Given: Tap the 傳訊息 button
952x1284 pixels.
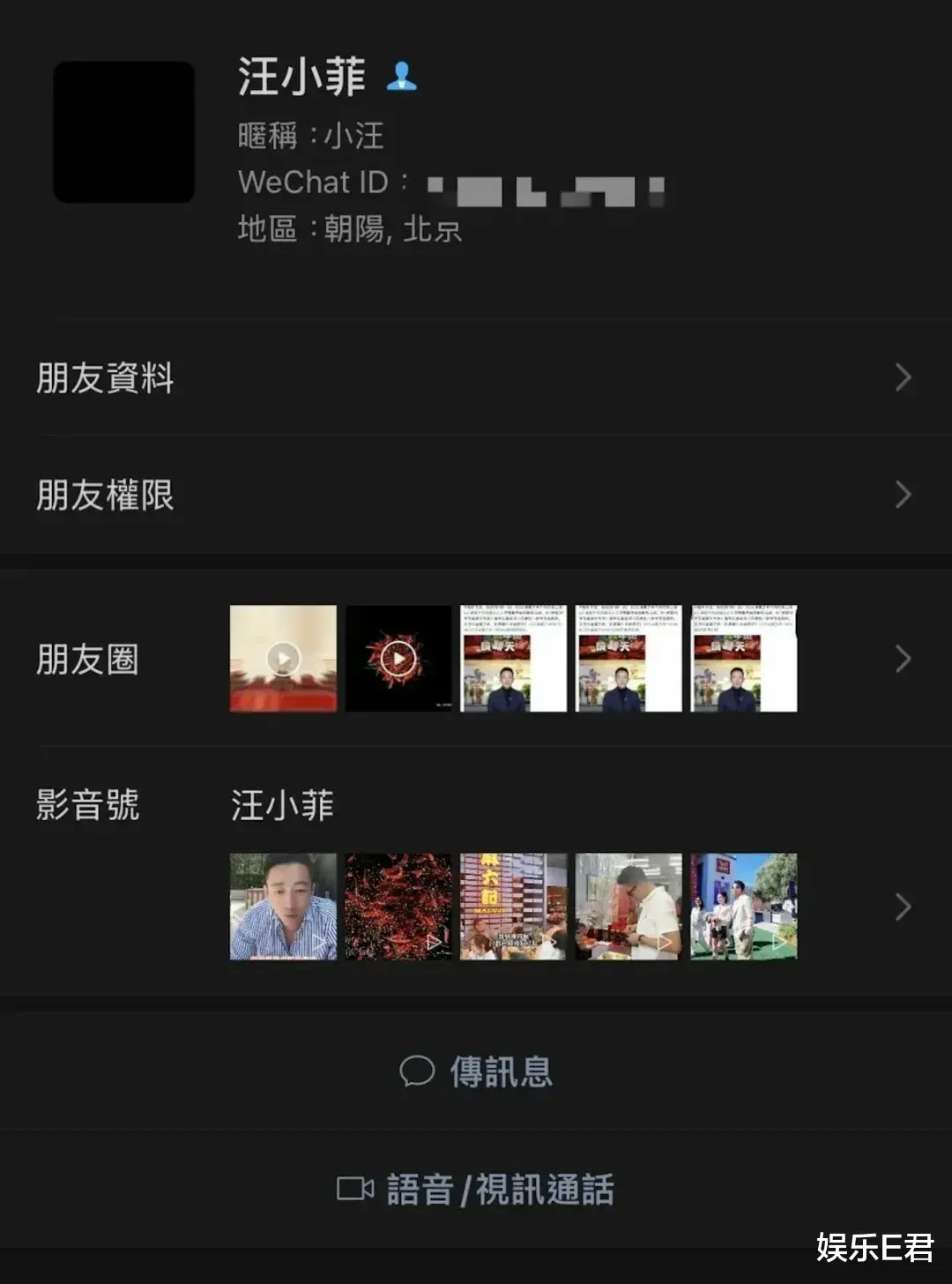Looking at the screenshot, I should point(476,1070).
